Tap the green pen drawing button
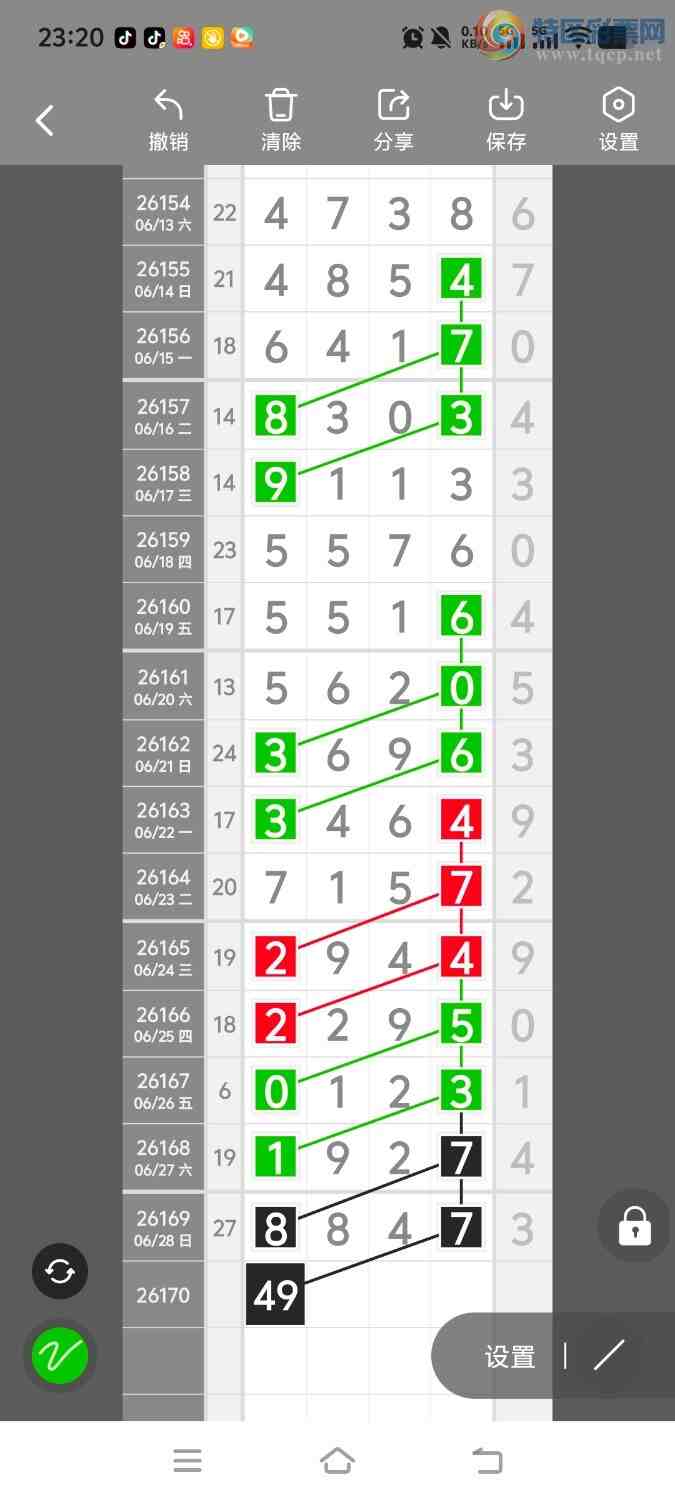Viewport: 675px width, 1500px height. tap(60, 1356)
